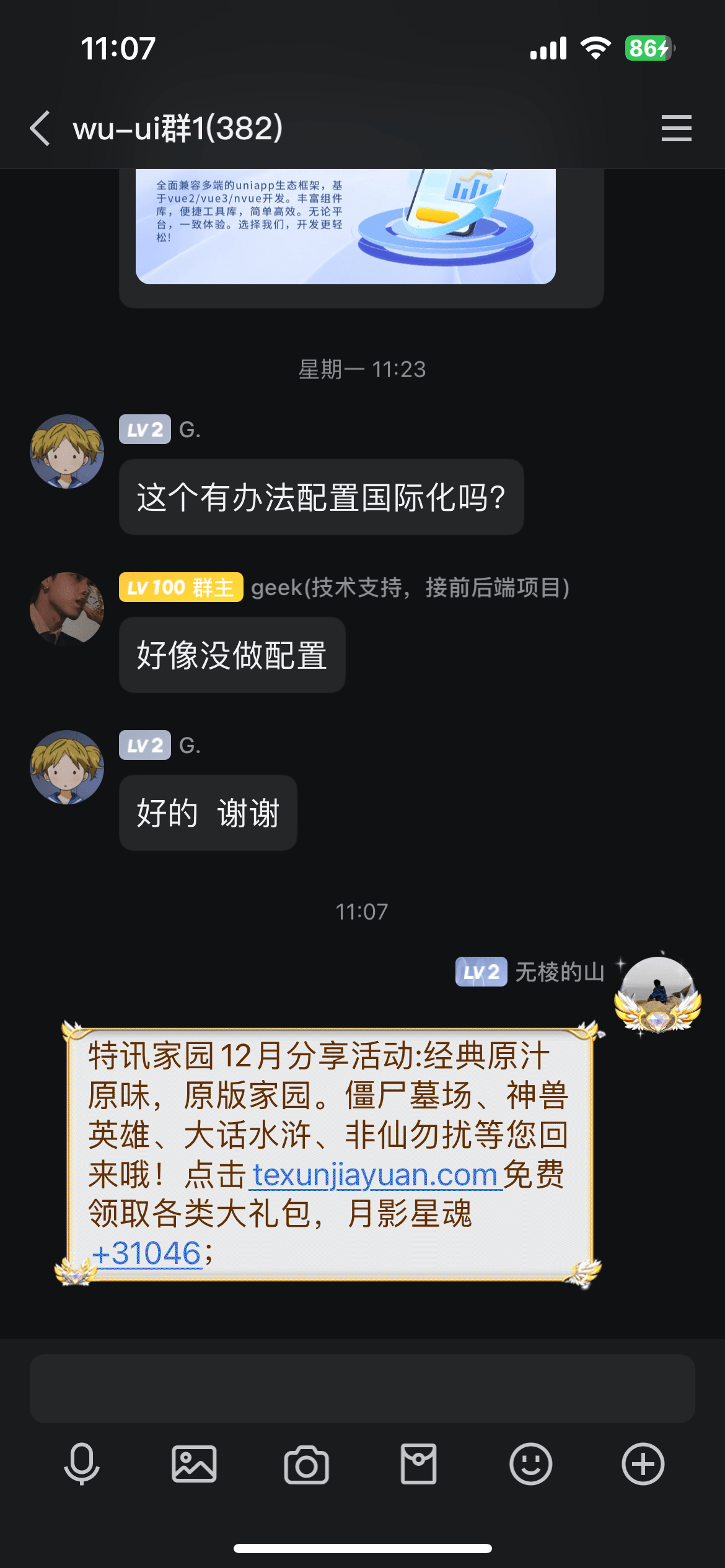Open 无棱的山's profile avatar
The image size is (725, 1568).
coord(657,993)
